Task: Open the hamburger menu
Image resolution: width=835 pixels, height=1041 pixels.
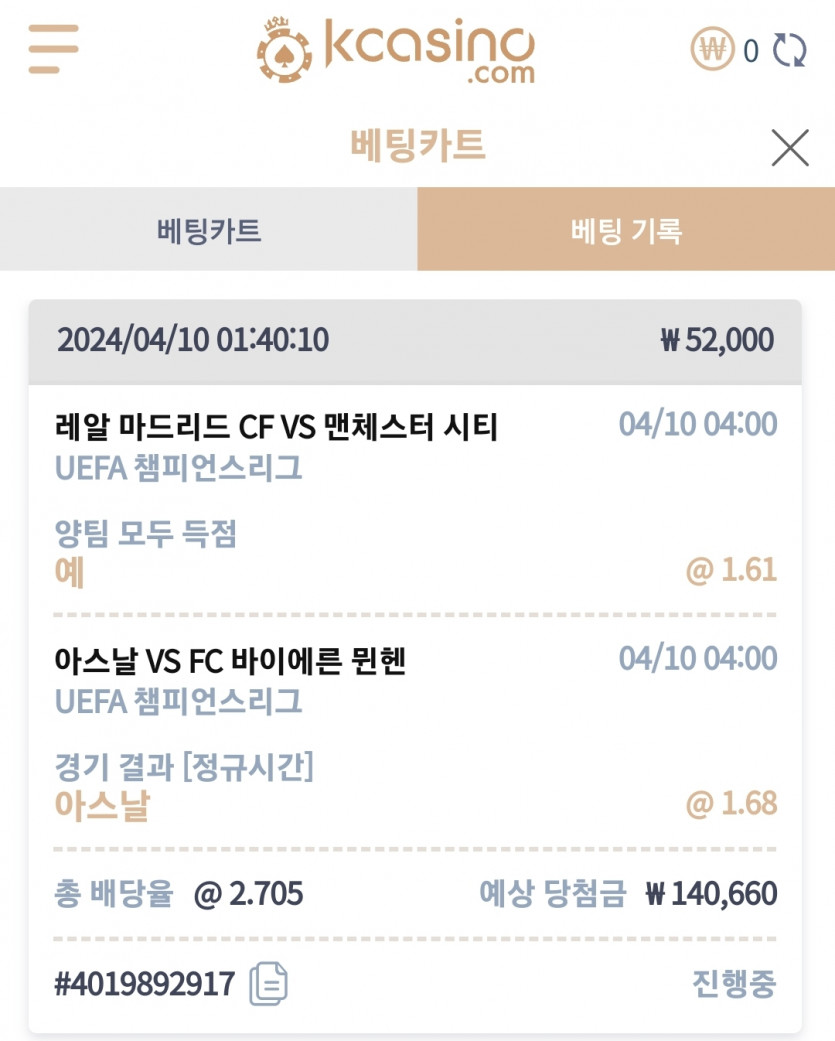Action: [53, 48]
